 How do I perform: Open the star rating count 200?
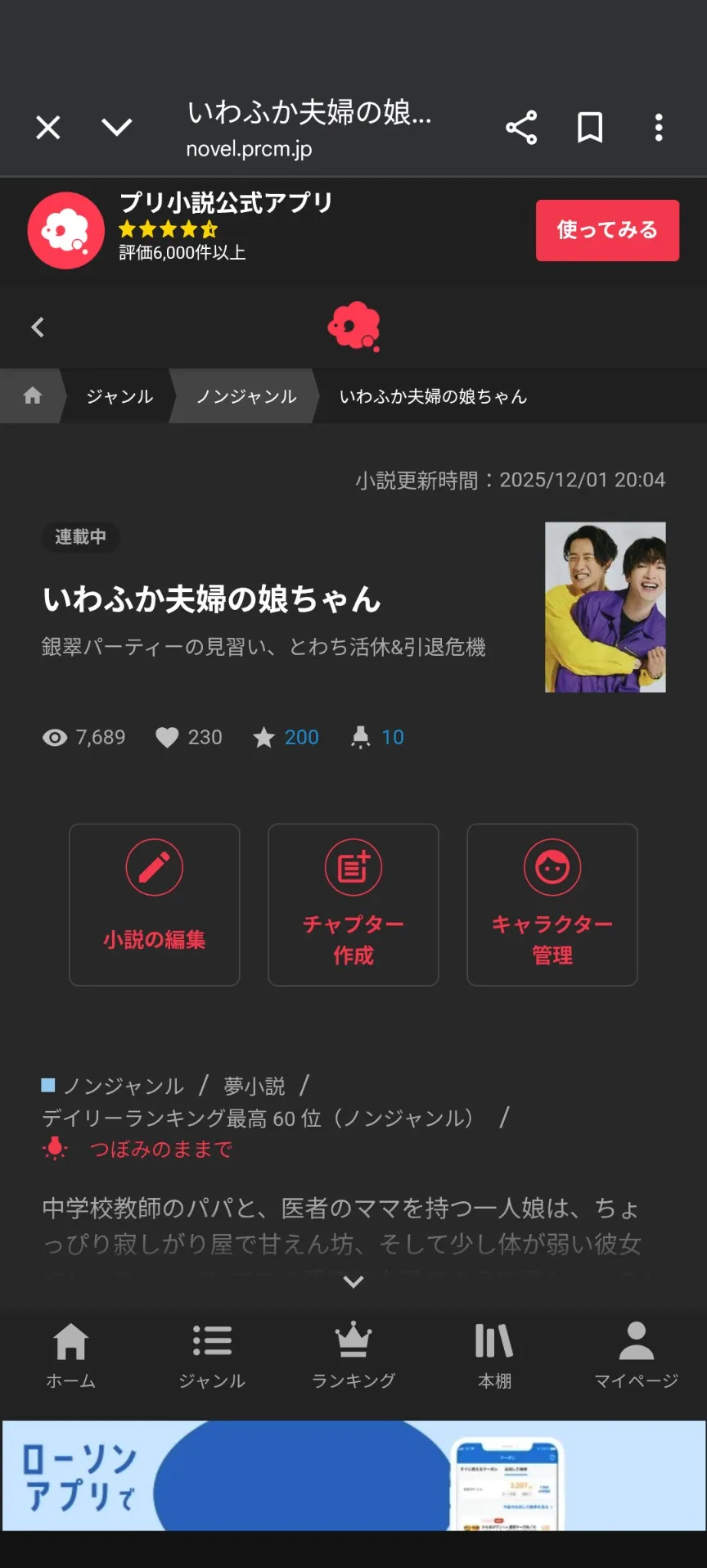(301, 737)
